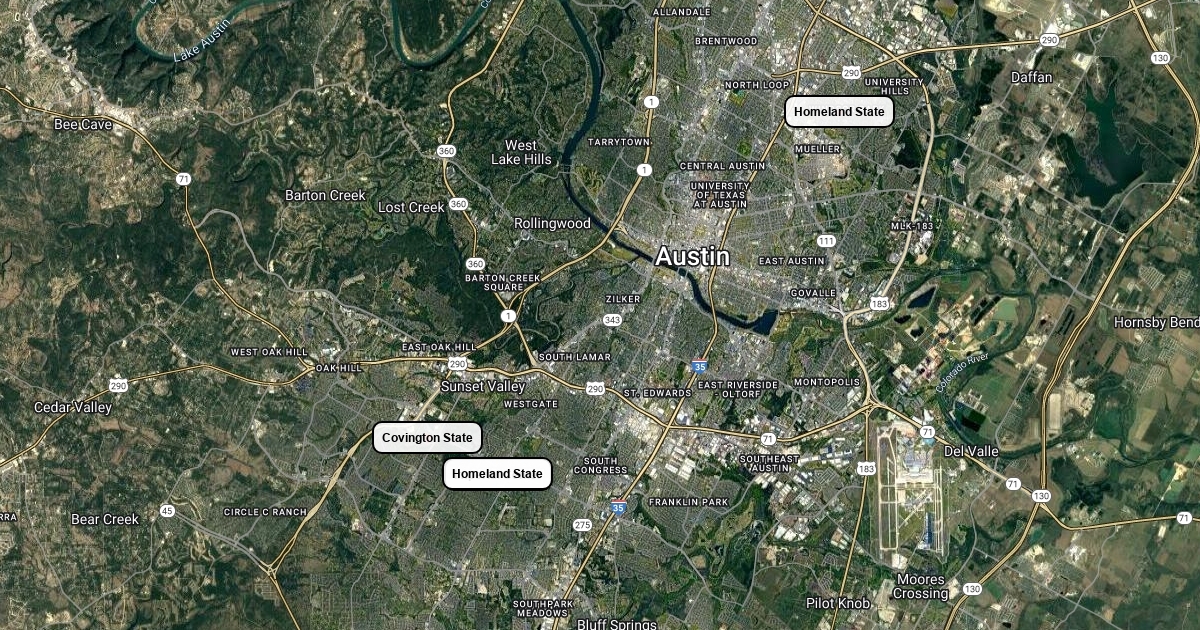Open the Covington State map marker
Viewport: 1200px width, 630px height.
pos(427,438)
